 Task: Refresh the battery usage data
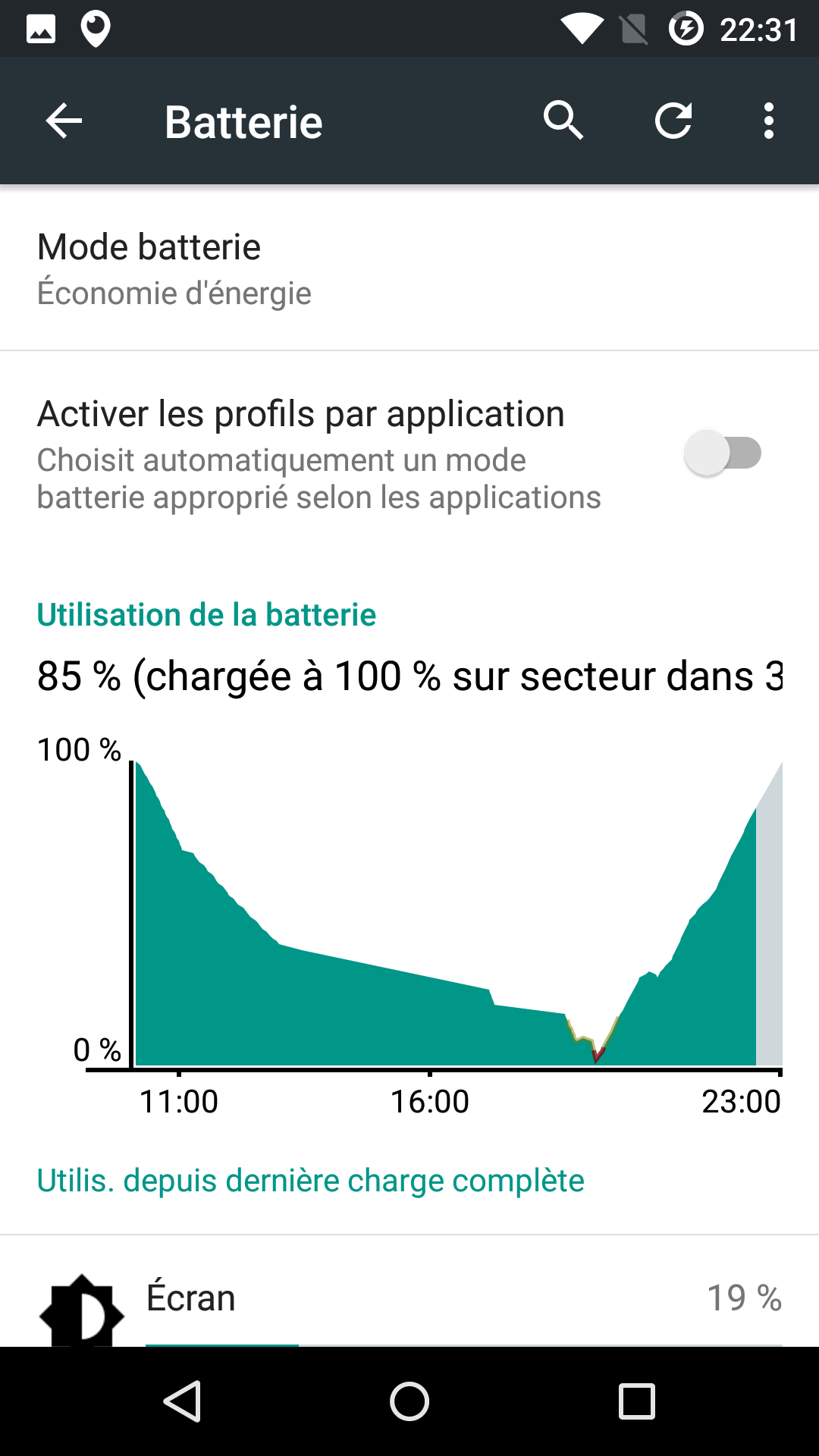pos(673,121)
